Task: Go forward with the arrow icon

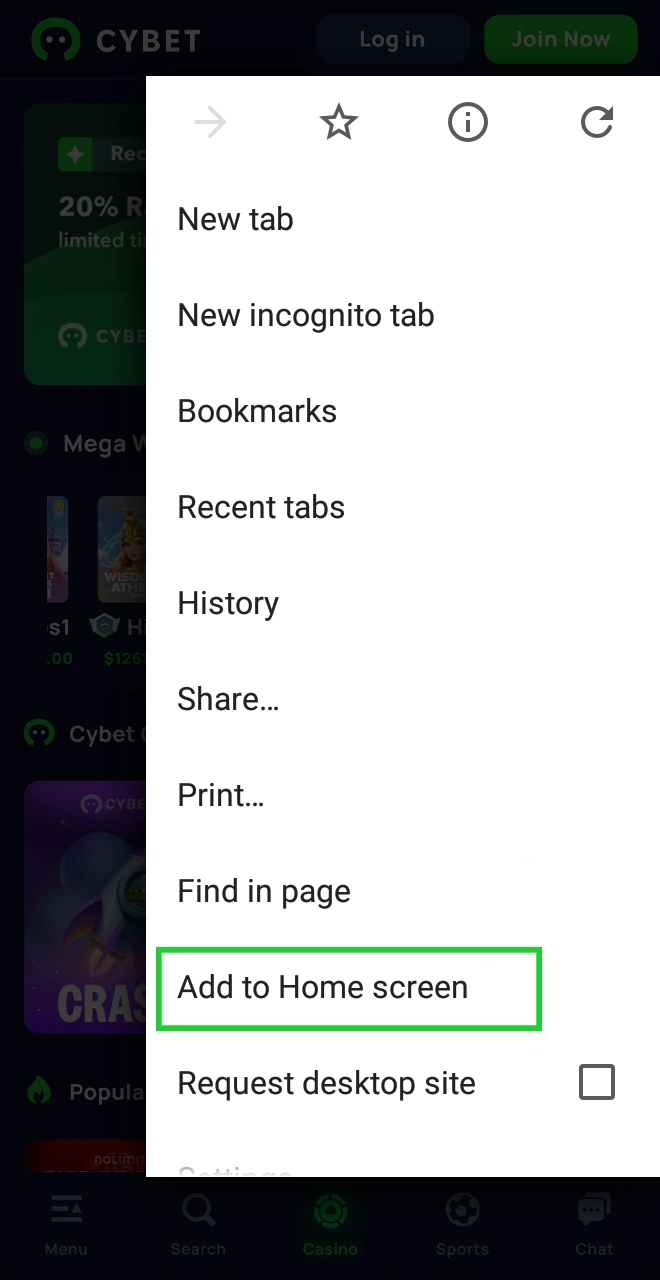Action: coord(210,123)
